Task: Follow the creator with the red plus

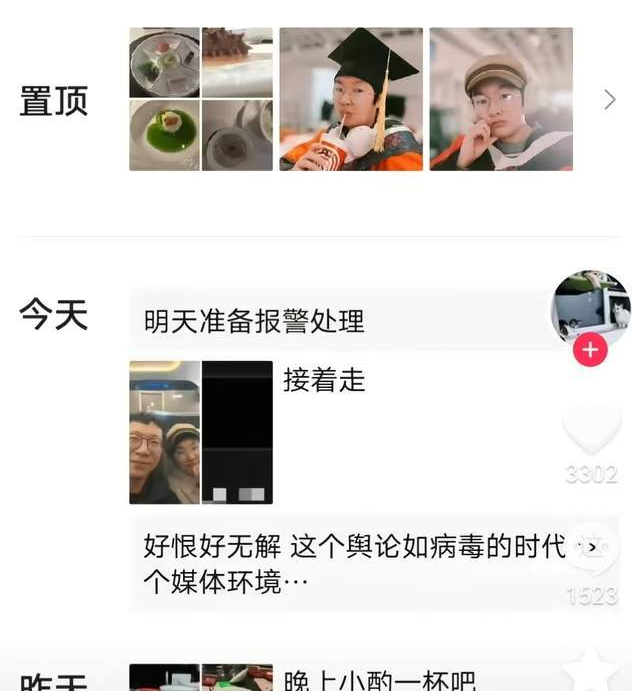Action: pos(590,350)
